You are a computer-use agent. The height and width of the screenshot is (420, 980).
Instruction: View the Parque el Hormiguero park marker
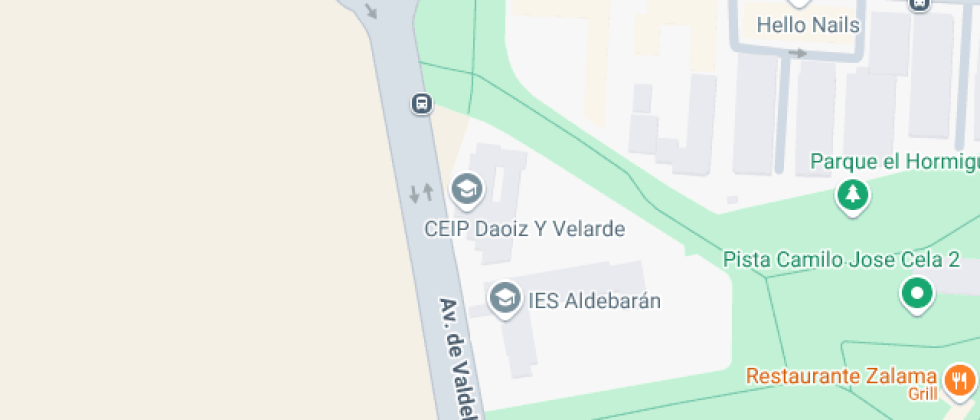pos(852,194)
